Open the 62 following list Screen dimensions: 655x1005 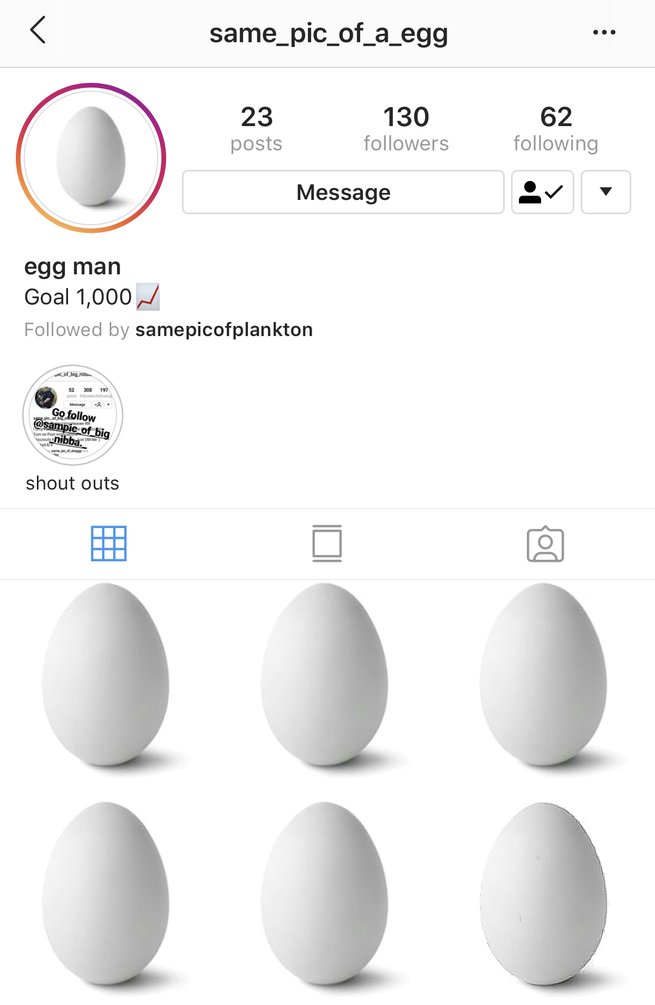pos(555,130)
